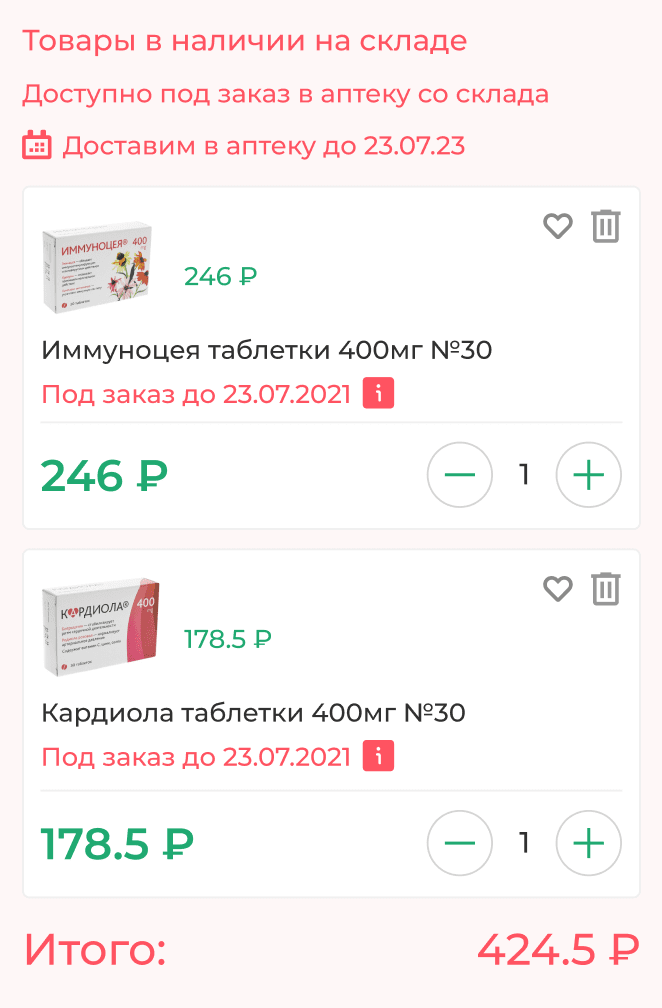
Task: Show order info for Иммуноцея
Action: point(378,394)
